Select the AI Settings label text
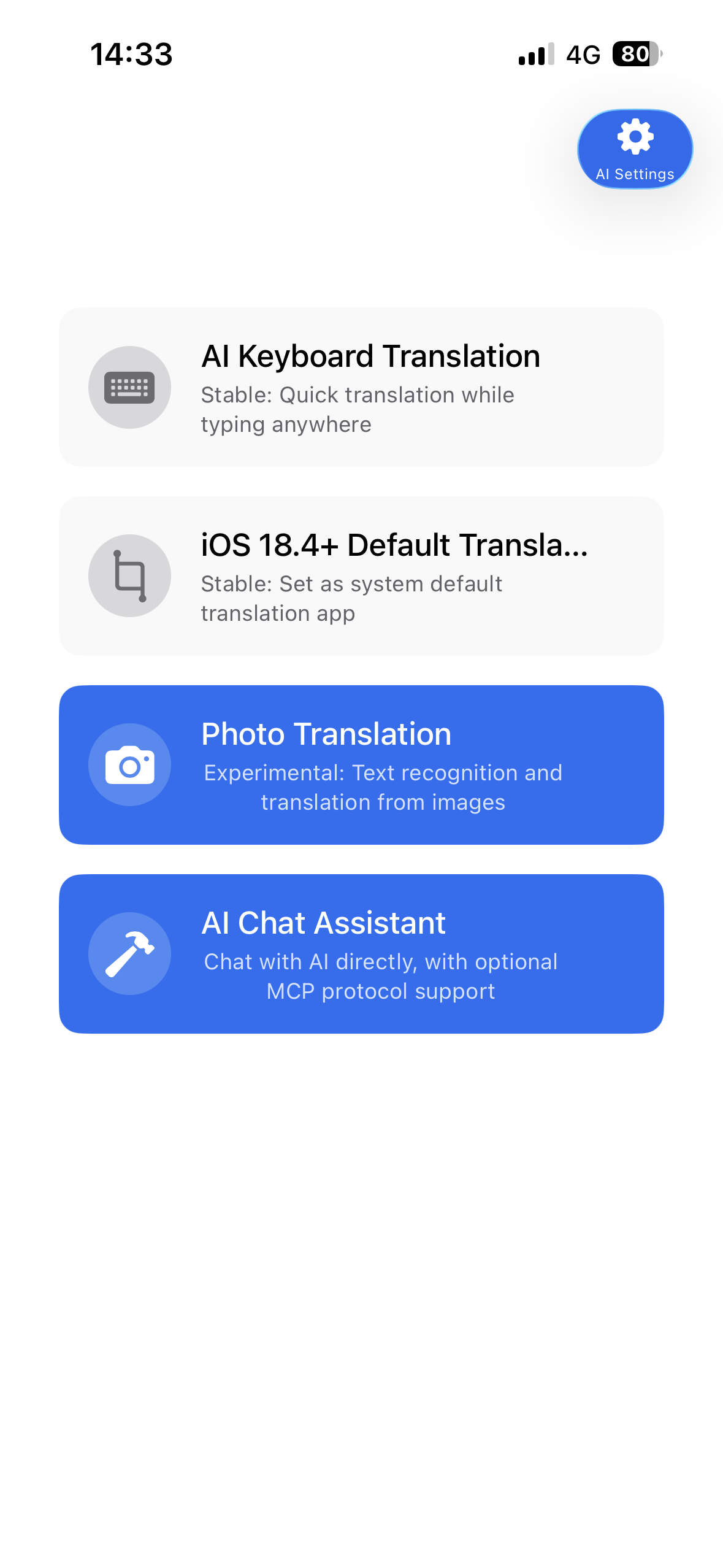The height and width of the screenshot is (1568, 723). (x=635, y=174)
